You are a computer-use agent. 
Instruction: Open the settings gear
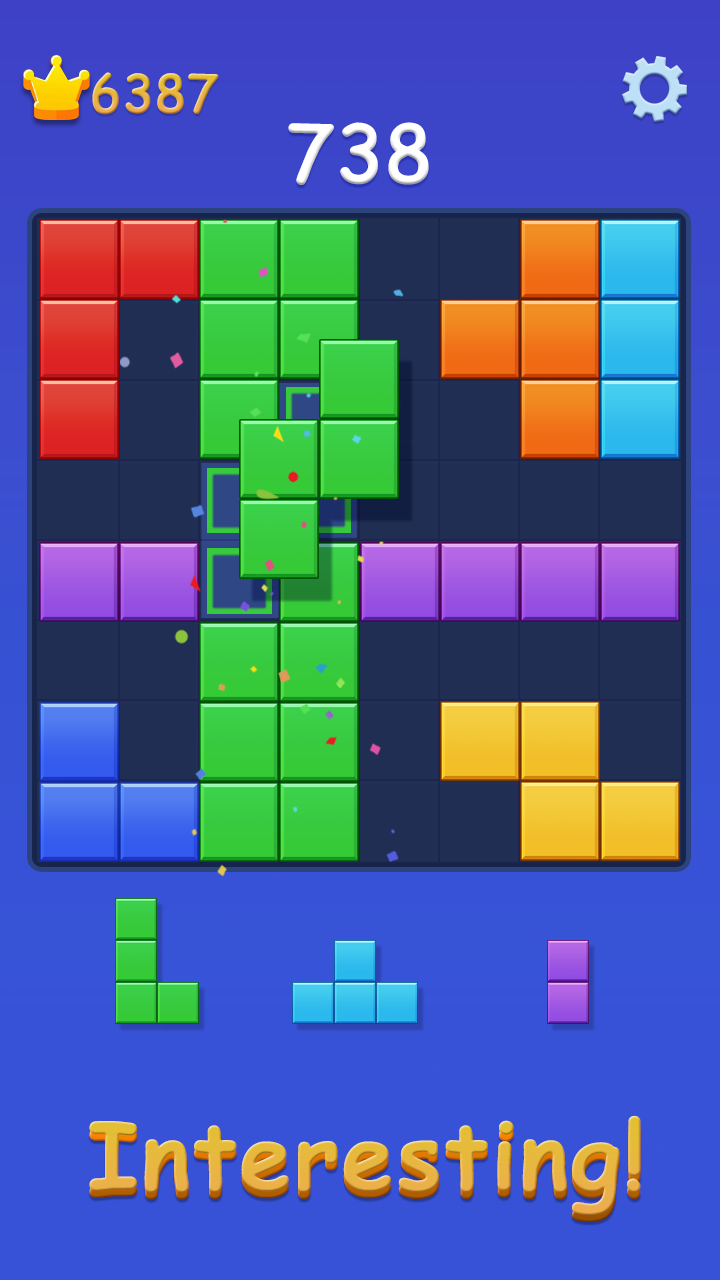[654, 89]
